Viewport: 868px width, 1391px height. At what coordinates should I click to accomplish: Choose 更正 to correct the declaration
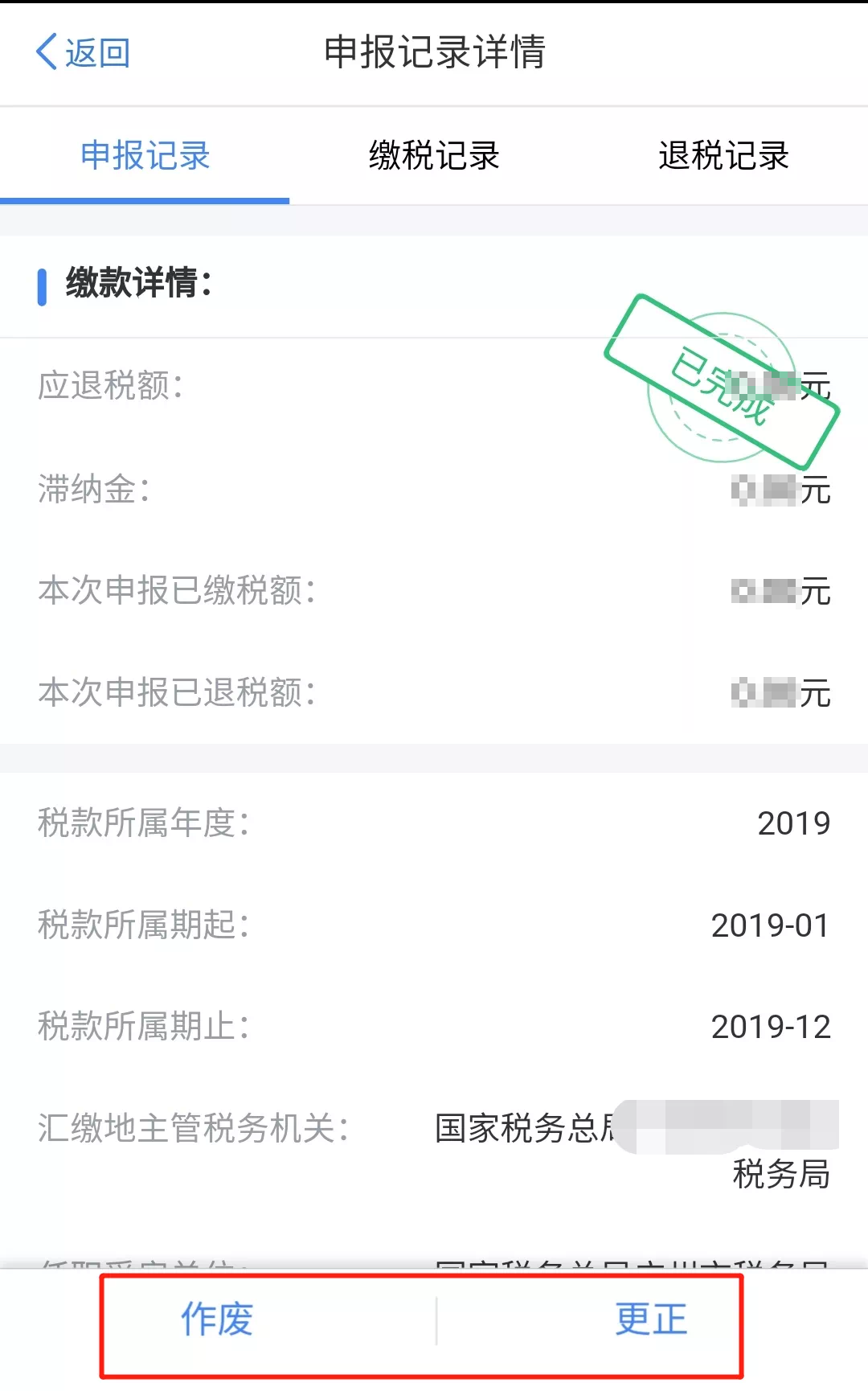click(x=651, y=1319)
